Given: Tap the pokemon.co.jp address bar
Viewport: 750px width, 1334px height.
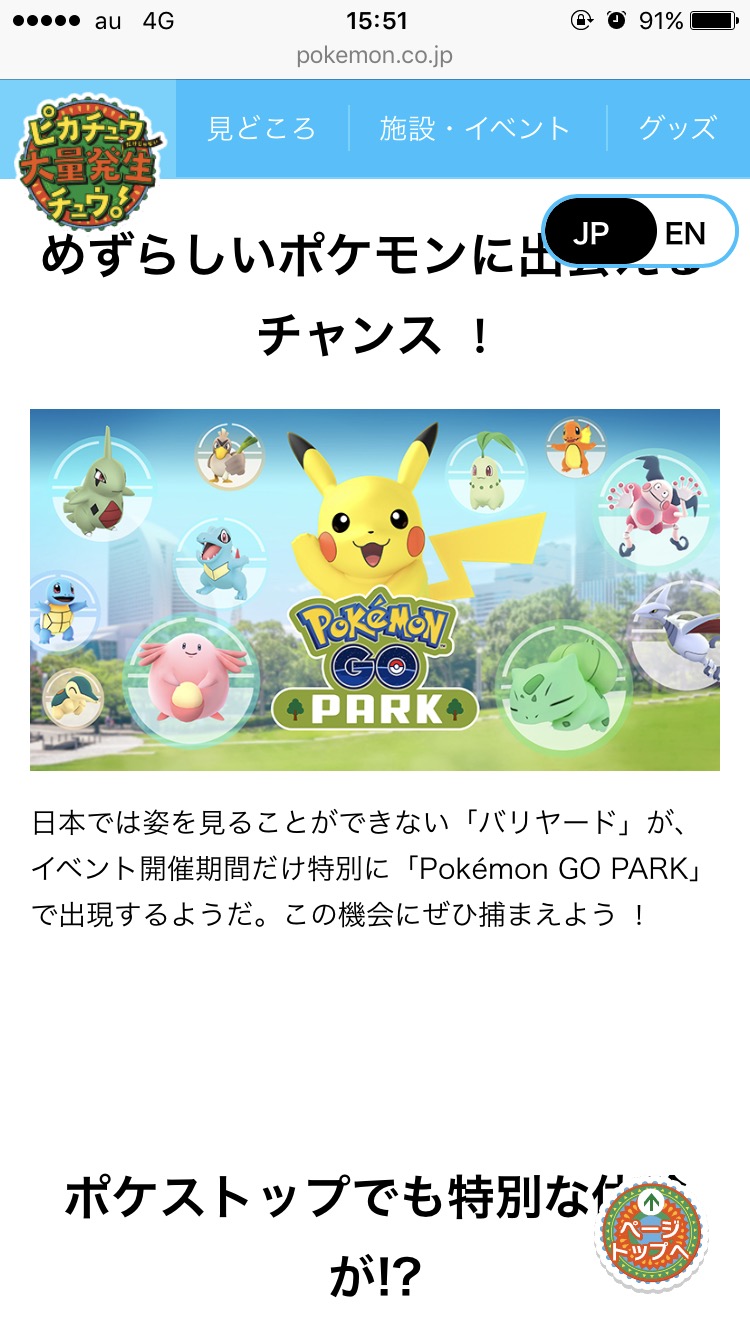Looking at the screenshot, I should point(375,56).
